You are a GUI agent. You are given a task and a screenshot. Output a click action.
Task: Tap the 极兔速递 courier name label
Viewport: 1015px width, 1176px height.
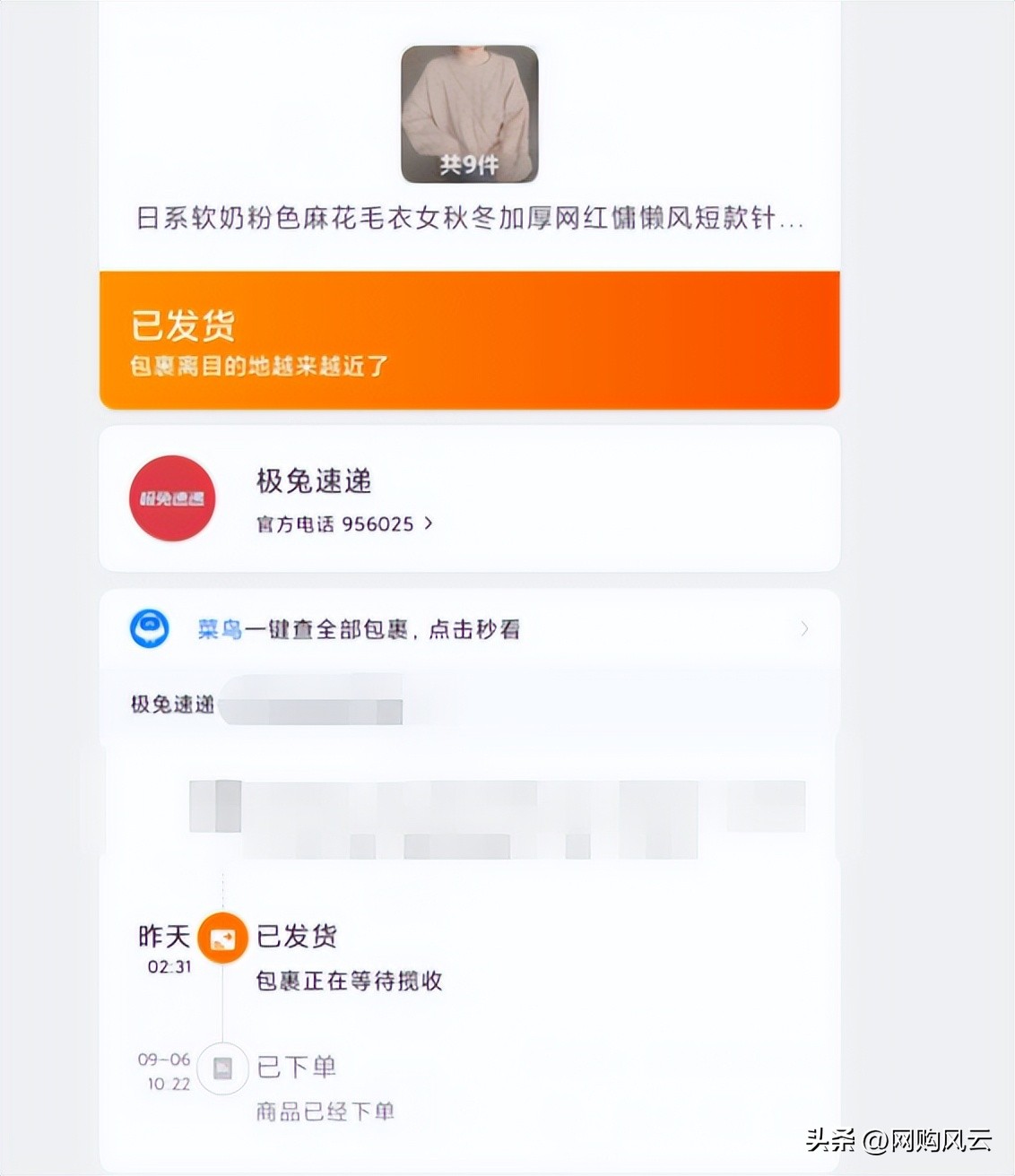tap(314, 481)
